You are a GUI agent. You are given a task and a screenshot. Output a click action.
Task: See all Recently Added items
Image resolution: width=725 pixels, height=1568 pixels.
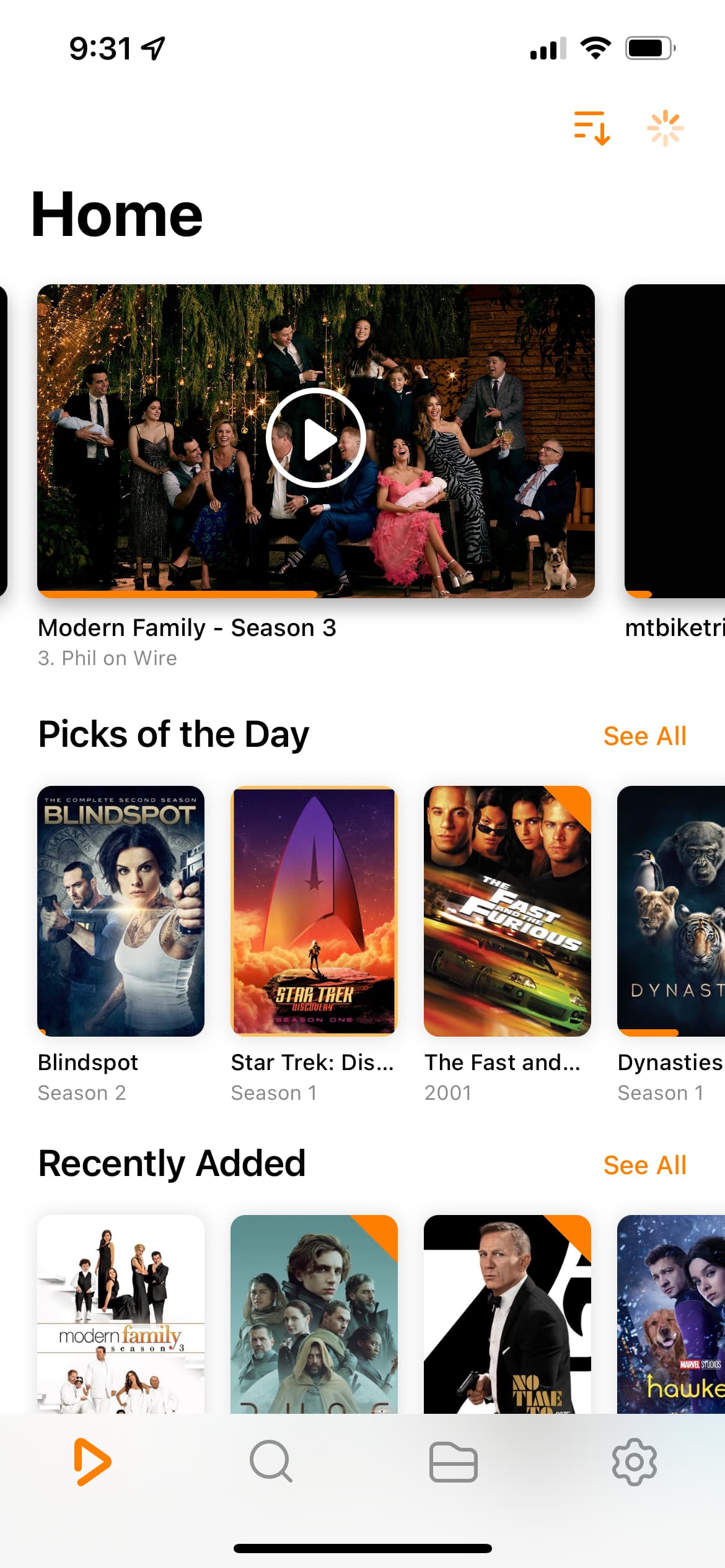(644, 1165)
